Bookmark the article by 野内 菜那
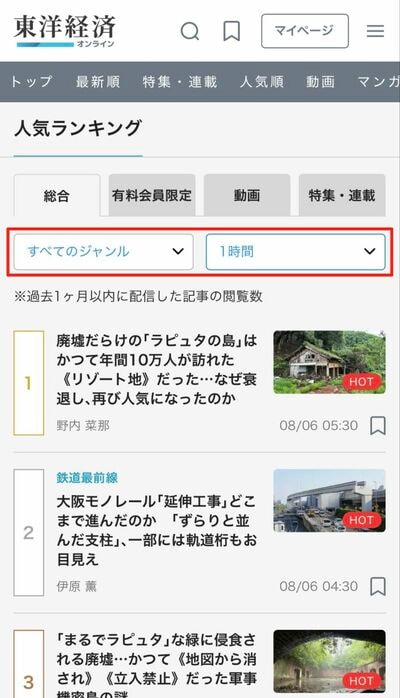400x698 pixels. [x=378, y=426]
